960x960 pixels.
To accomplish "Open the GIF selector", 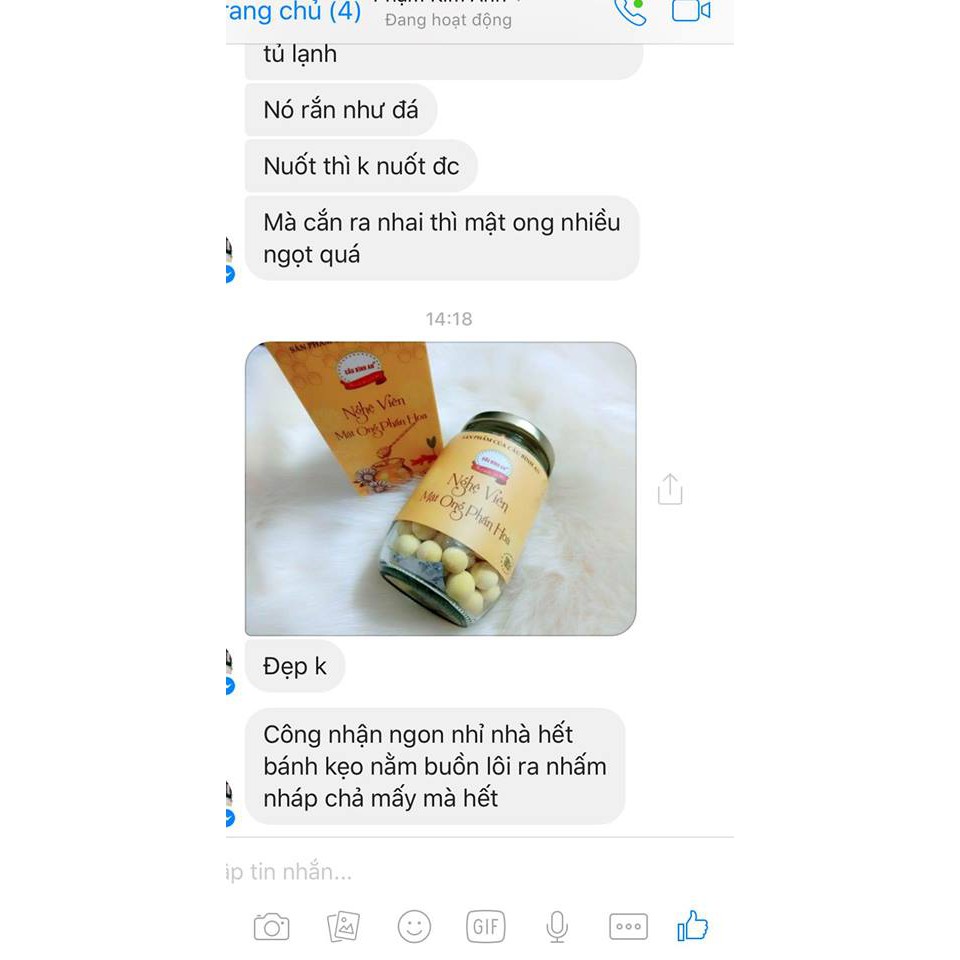I will pos(486,927).
